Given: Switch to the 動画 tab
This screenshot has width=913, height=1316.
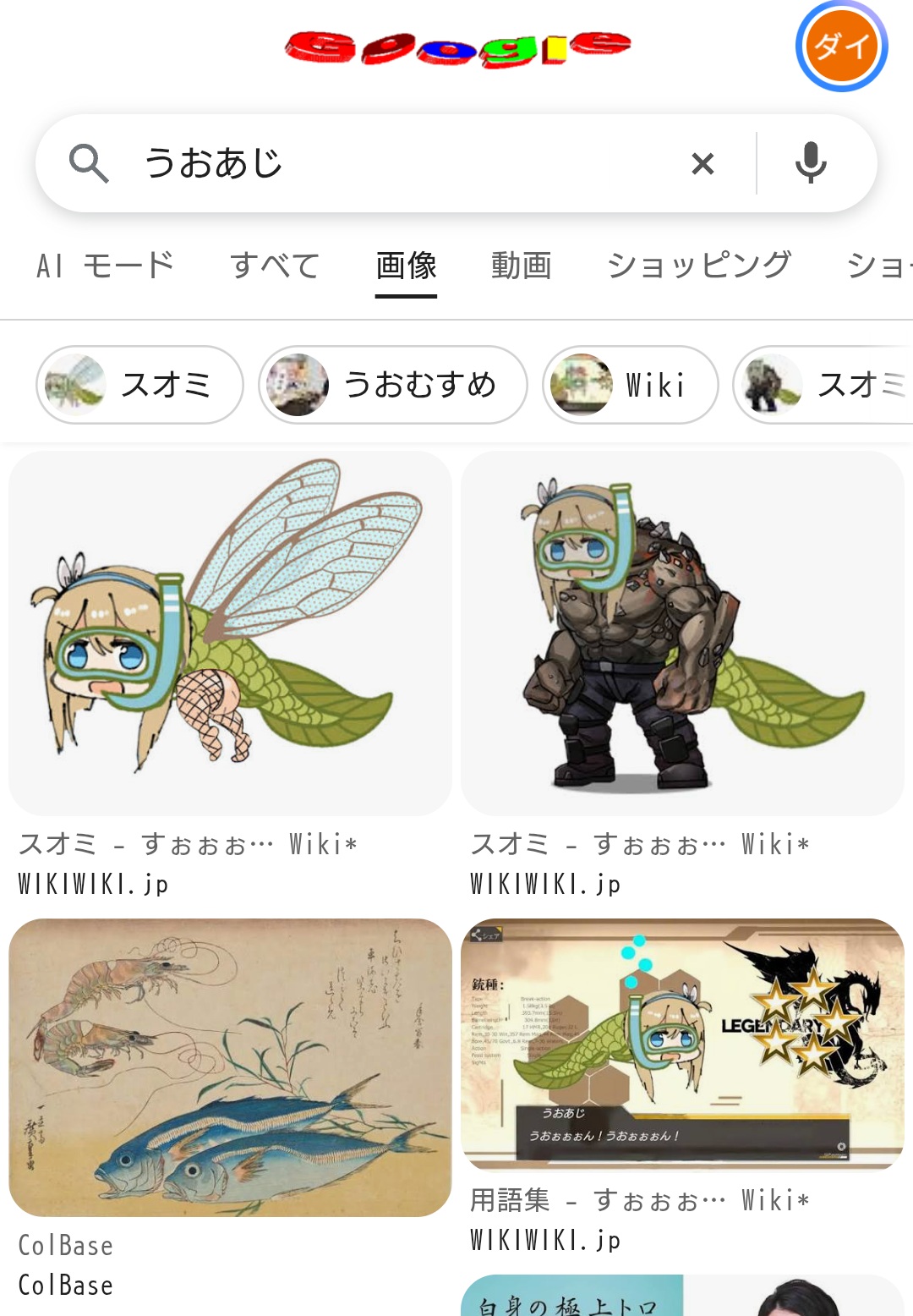Looking at the screenshot, I should coord(521,266).
